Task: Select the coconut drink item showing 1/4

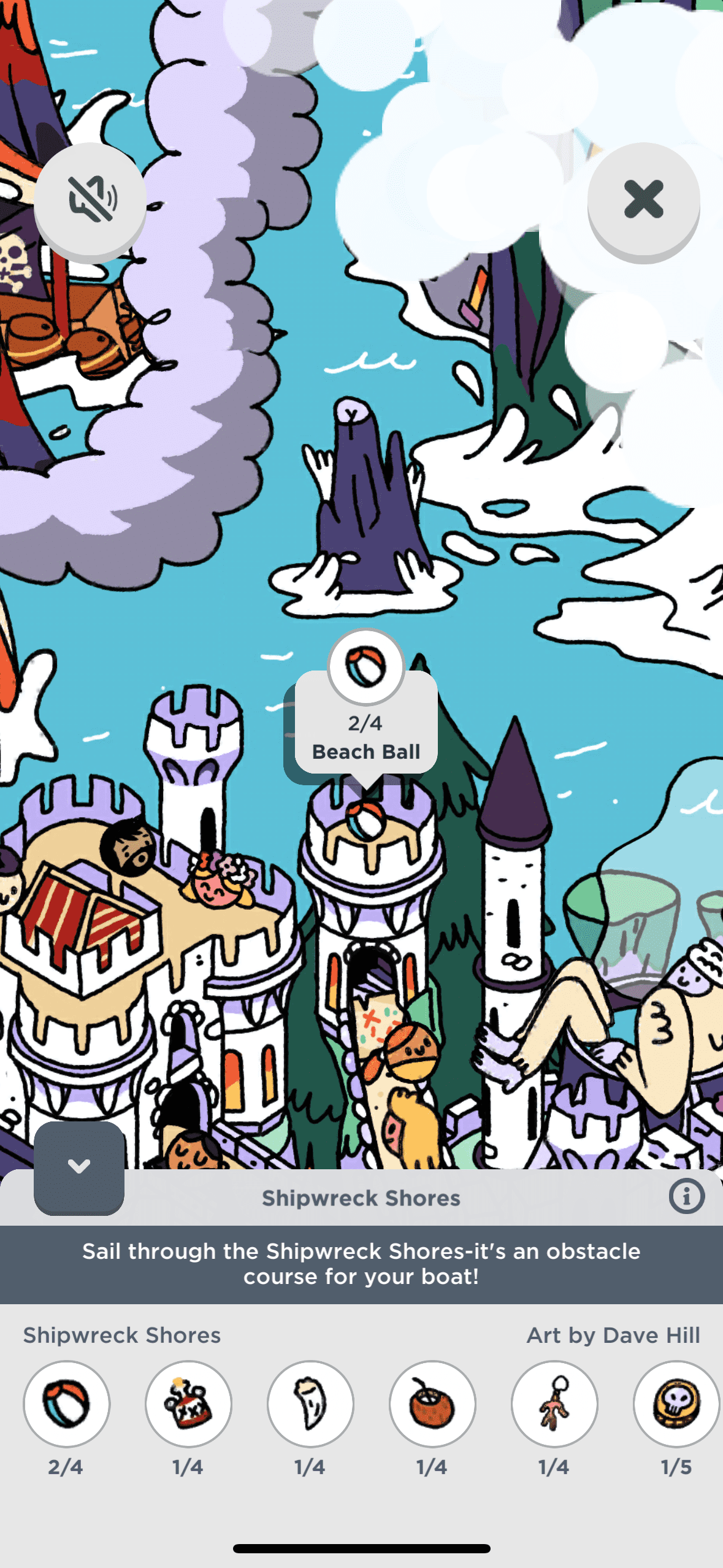Action: tap(432, 1404)
